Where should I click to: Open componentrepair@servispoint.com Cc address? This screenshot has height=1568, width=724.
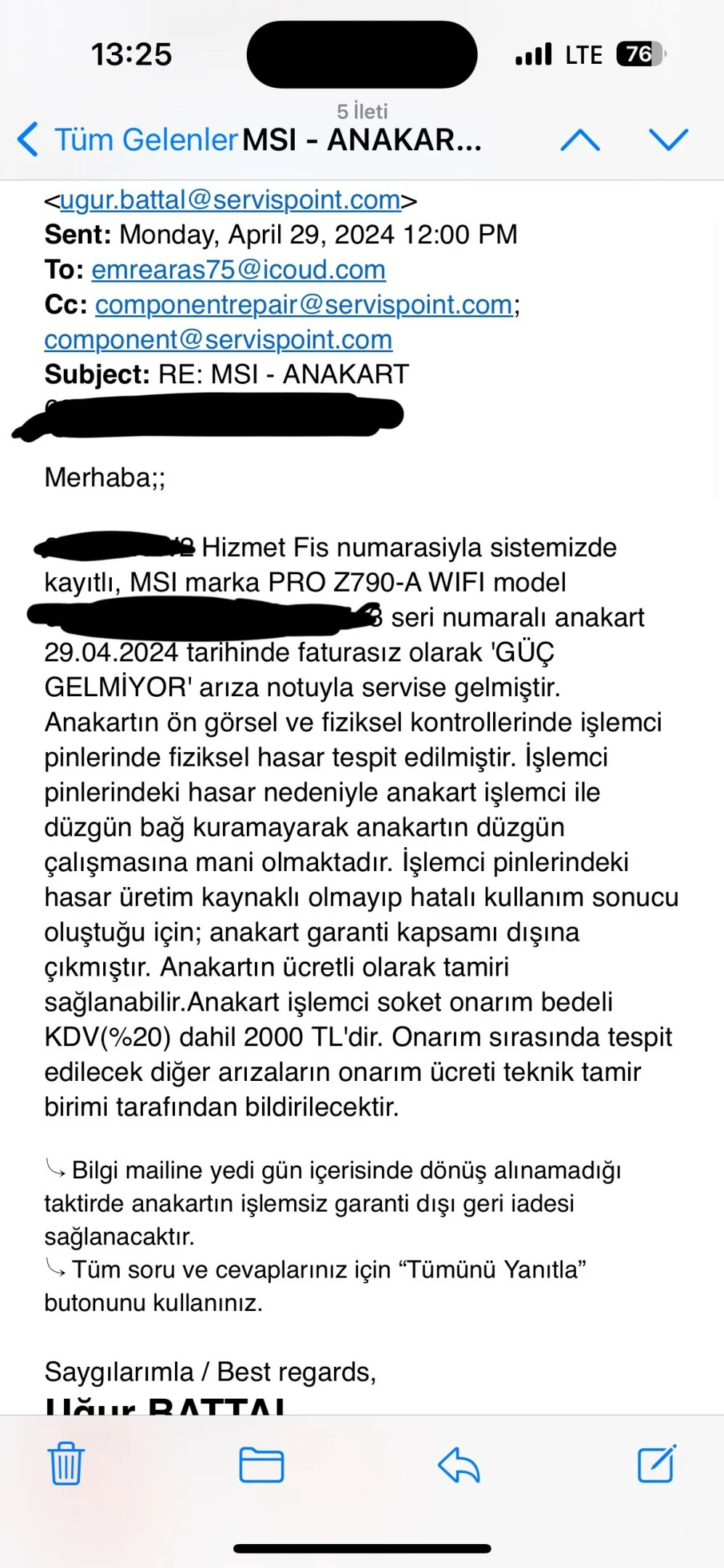point(304,304)
